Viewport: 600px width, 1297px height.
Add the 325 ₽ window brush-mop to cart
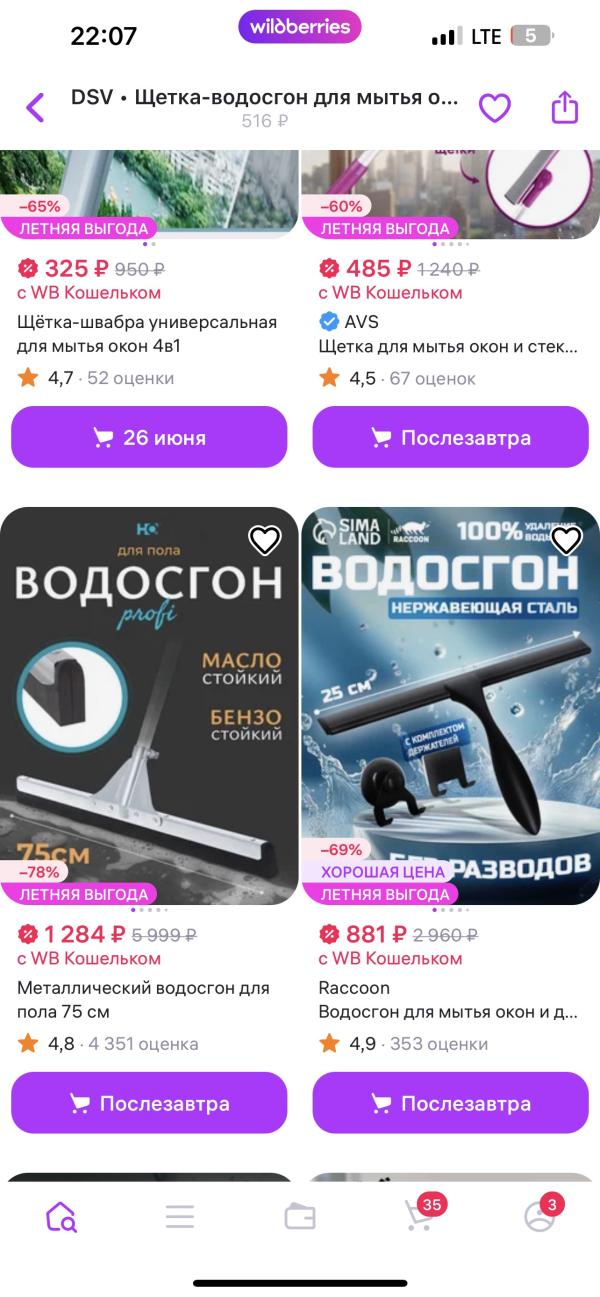tap(149, 437)
